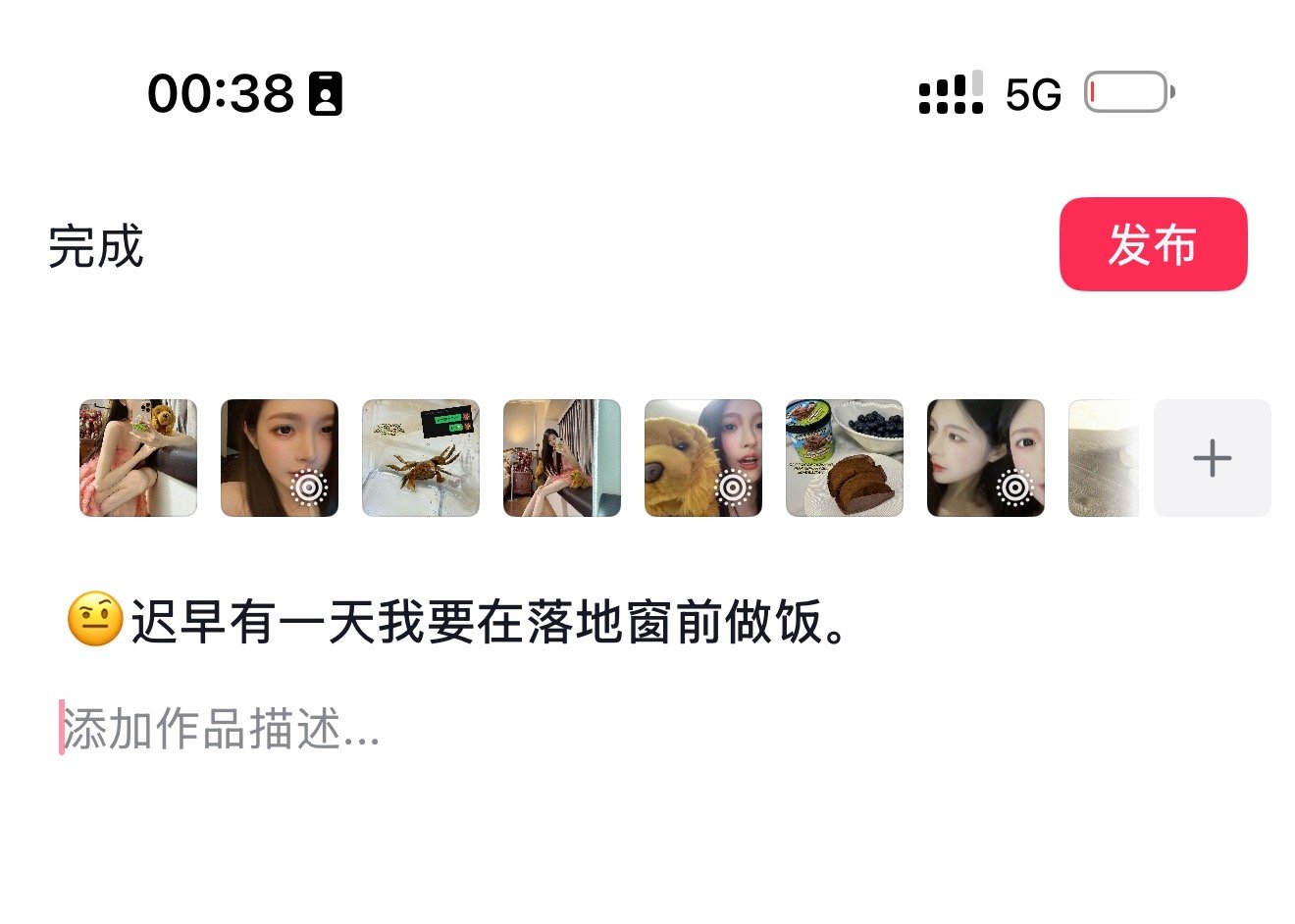The width and height of the screenshot is (1295, 924).
Task: Publish the post with 发布 button
Action: [1153, 244]
